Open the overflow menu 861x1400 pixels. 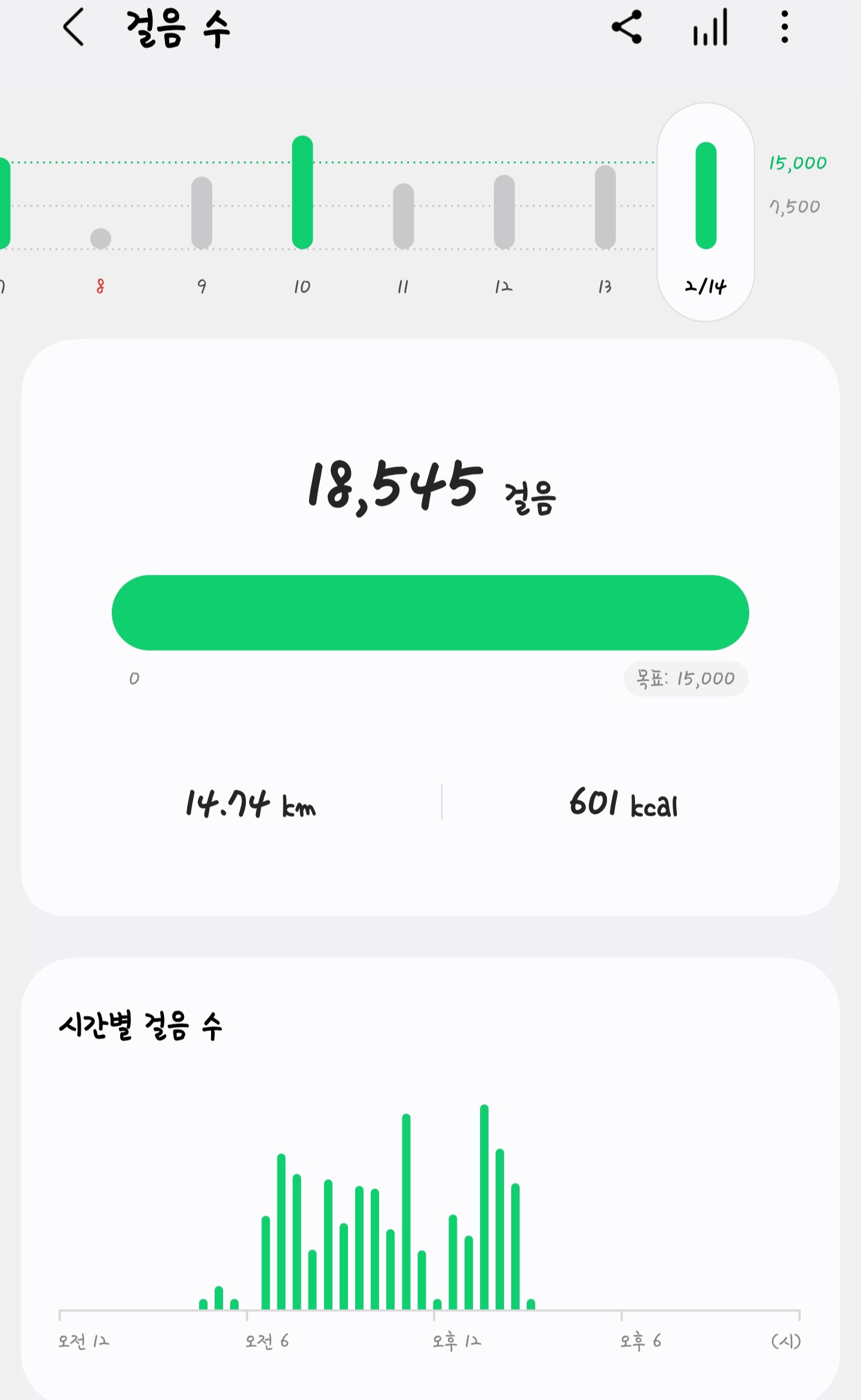pos(784,28)
